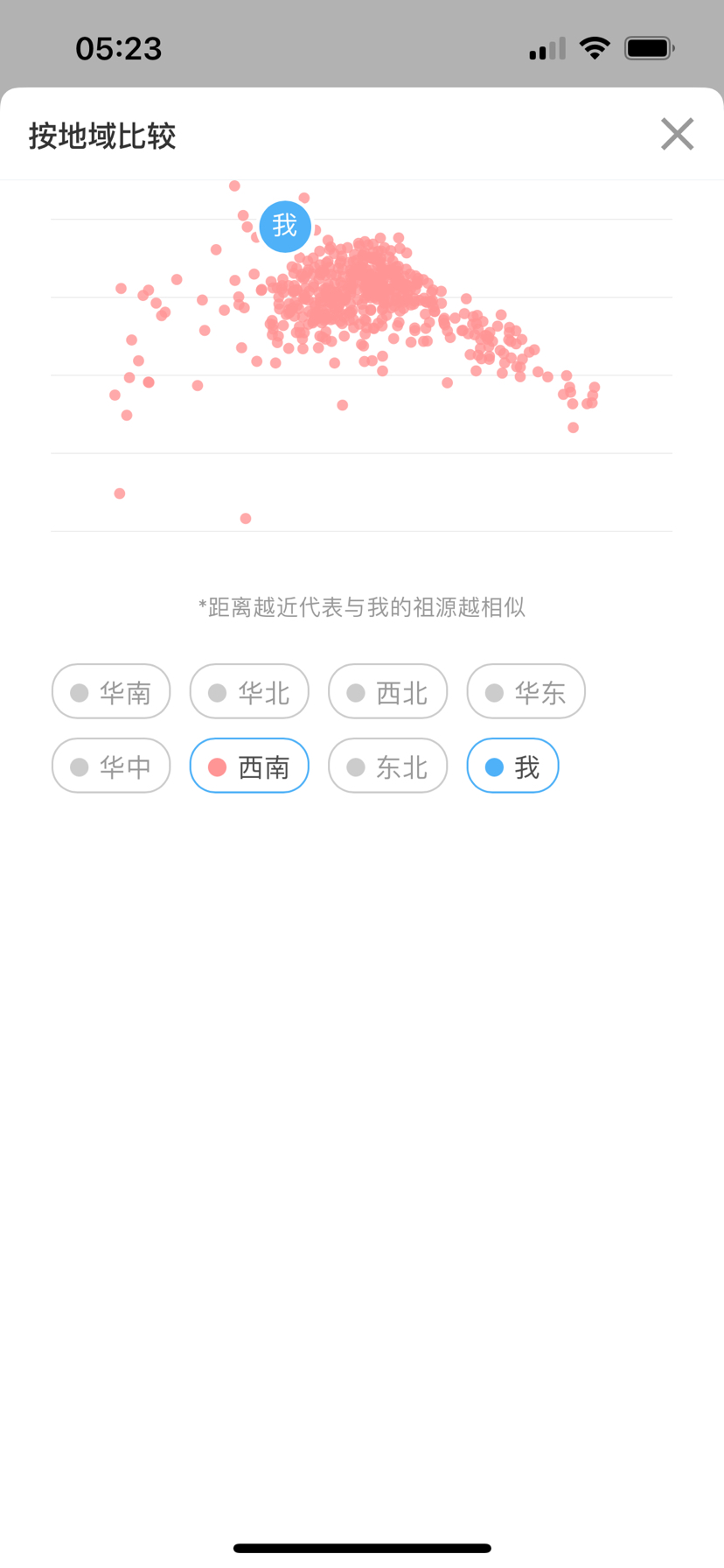Add 东北 region to the chart
The width and height of the screenshot is (724, 1568).
pyautogui.click(x=387, y=766)
